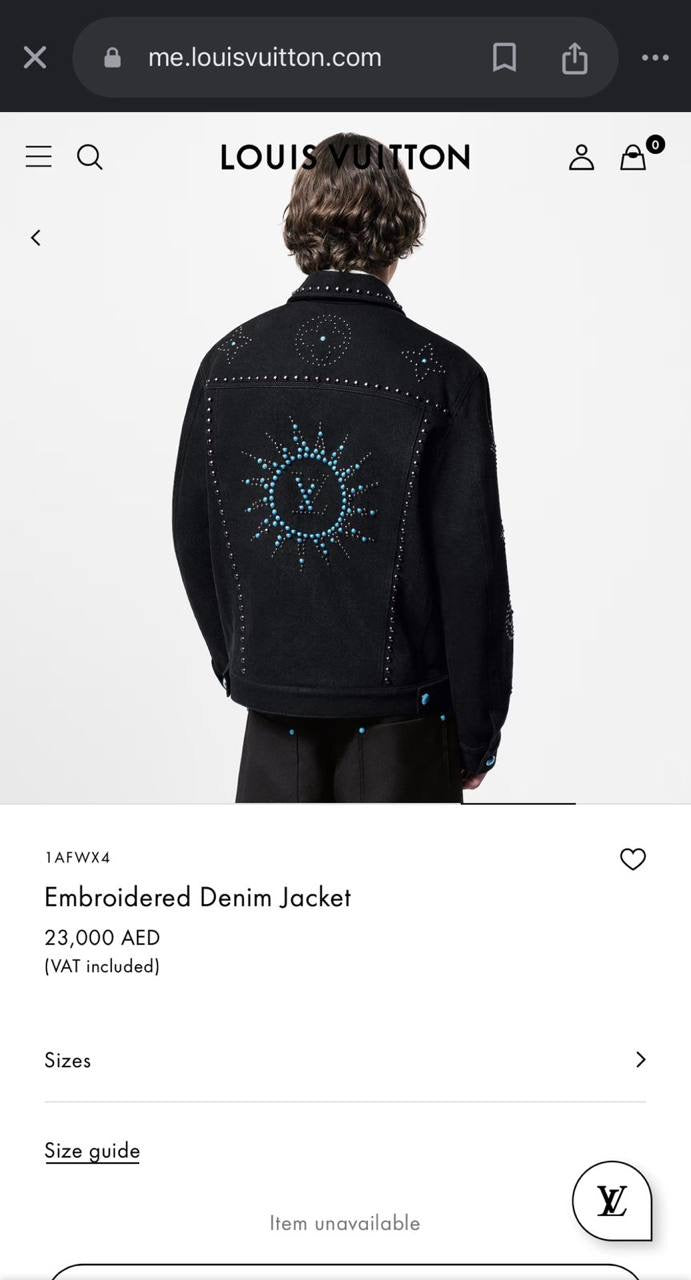Open the LV floating assistant button

click(612, 1201)
